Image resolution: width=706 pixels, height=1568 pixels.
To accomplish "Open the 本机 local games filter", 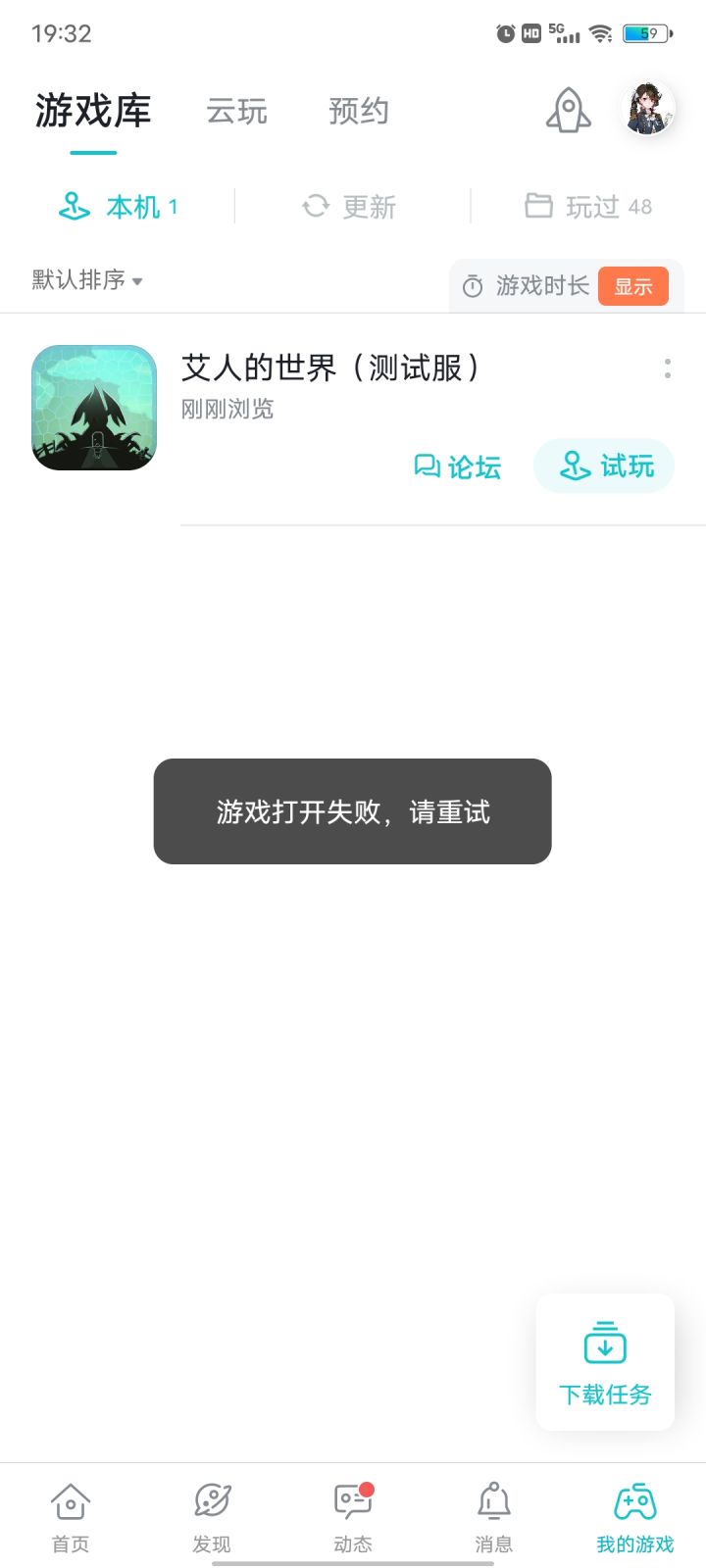I will pyautogui.click(x=118, y=206).
